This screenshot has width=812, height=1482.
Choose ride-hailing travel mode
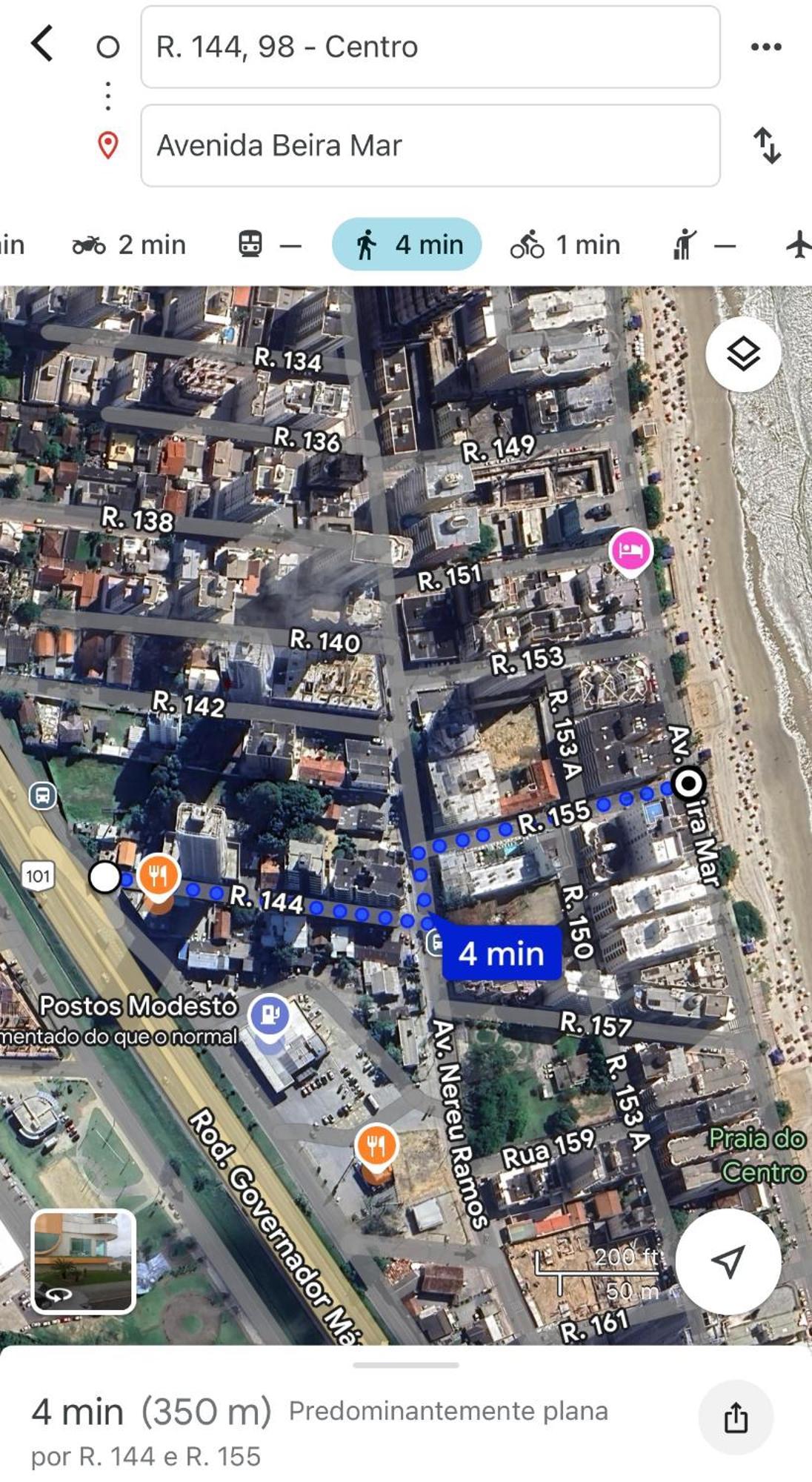point(704,245)
